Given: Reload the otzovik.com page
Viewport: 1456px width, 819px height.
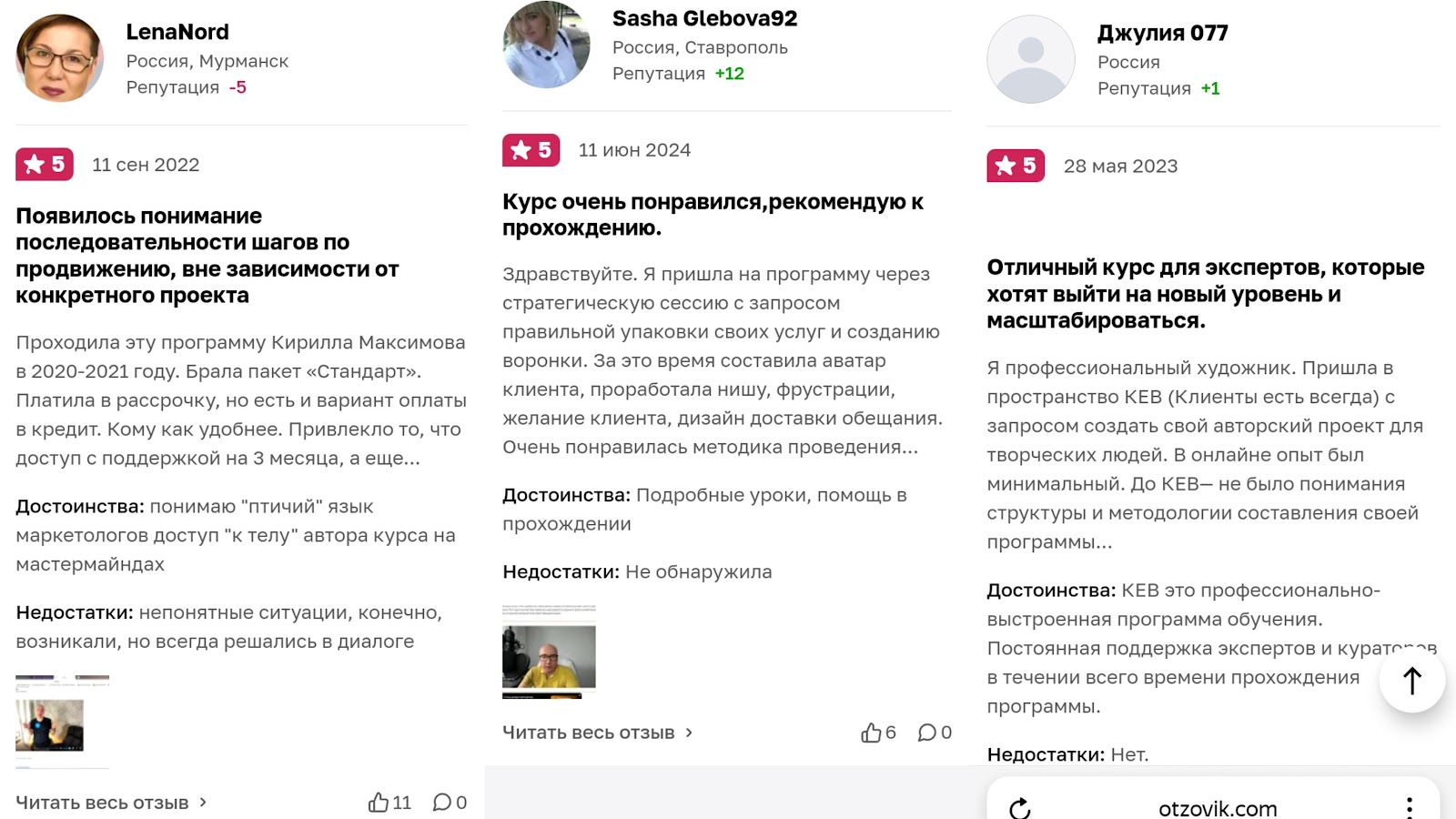Looking at the screenshot, I should click(1020, 808).
